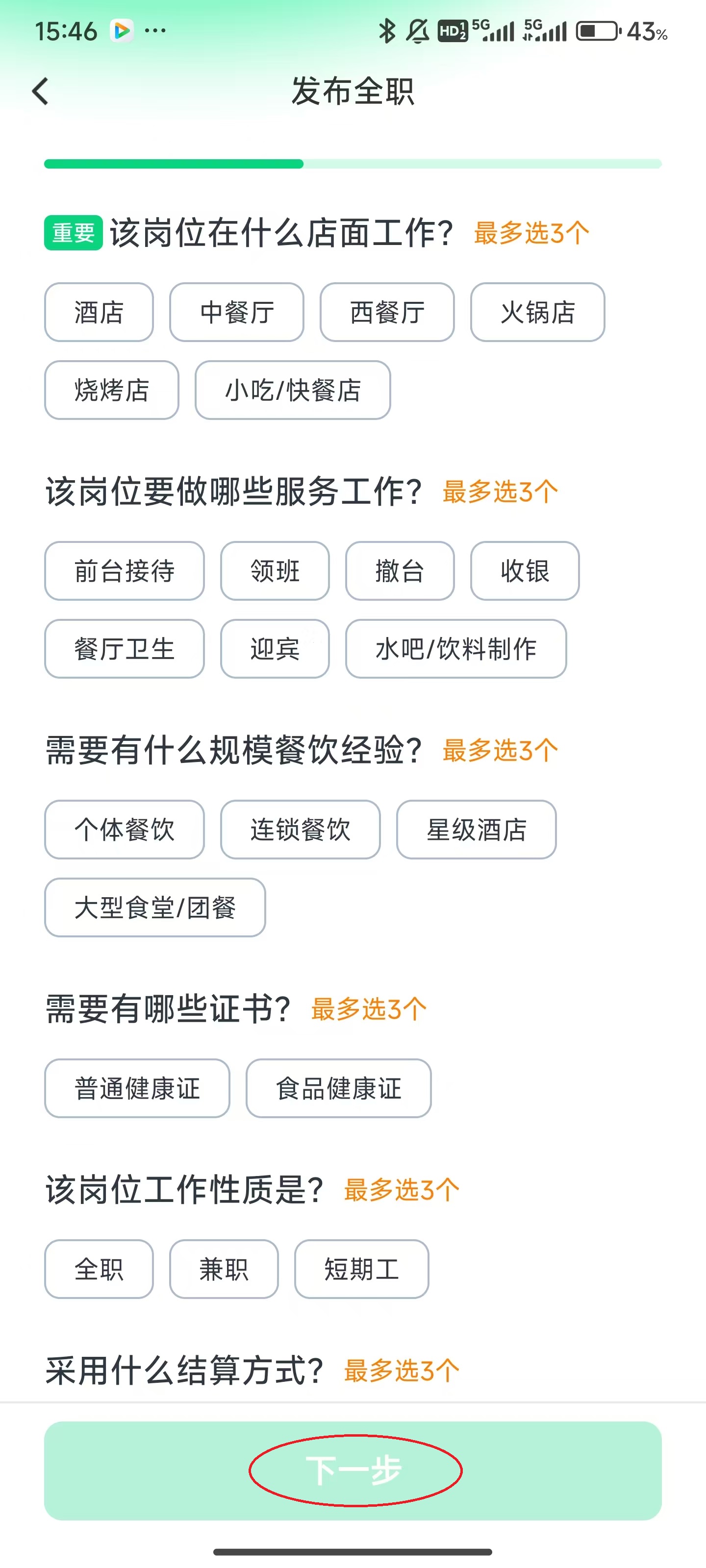Select the 普通健康证 certificate
This screenshot has width=706, height=1568.
136,1088
